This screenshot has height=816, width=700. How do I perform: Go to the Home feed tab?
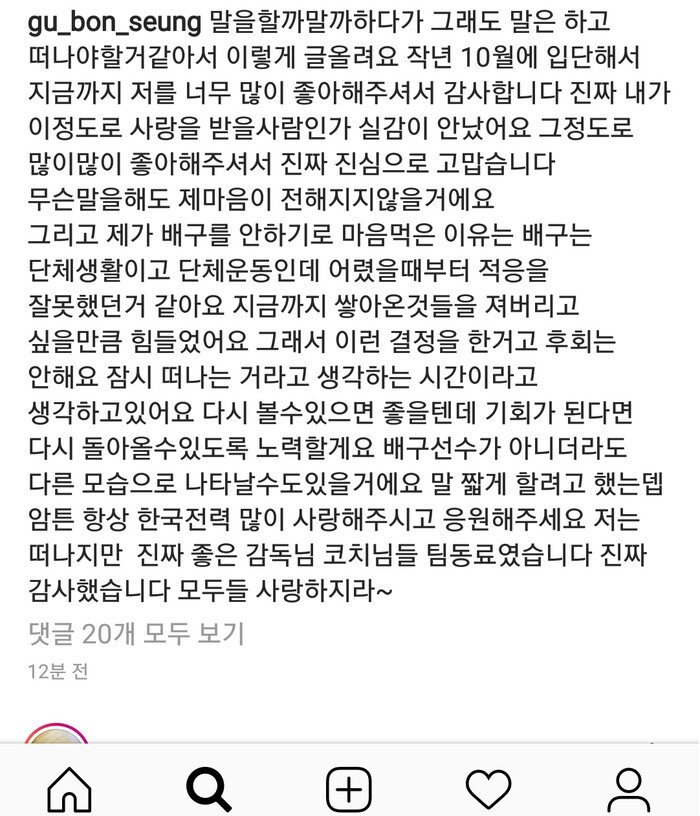point(69,790)
